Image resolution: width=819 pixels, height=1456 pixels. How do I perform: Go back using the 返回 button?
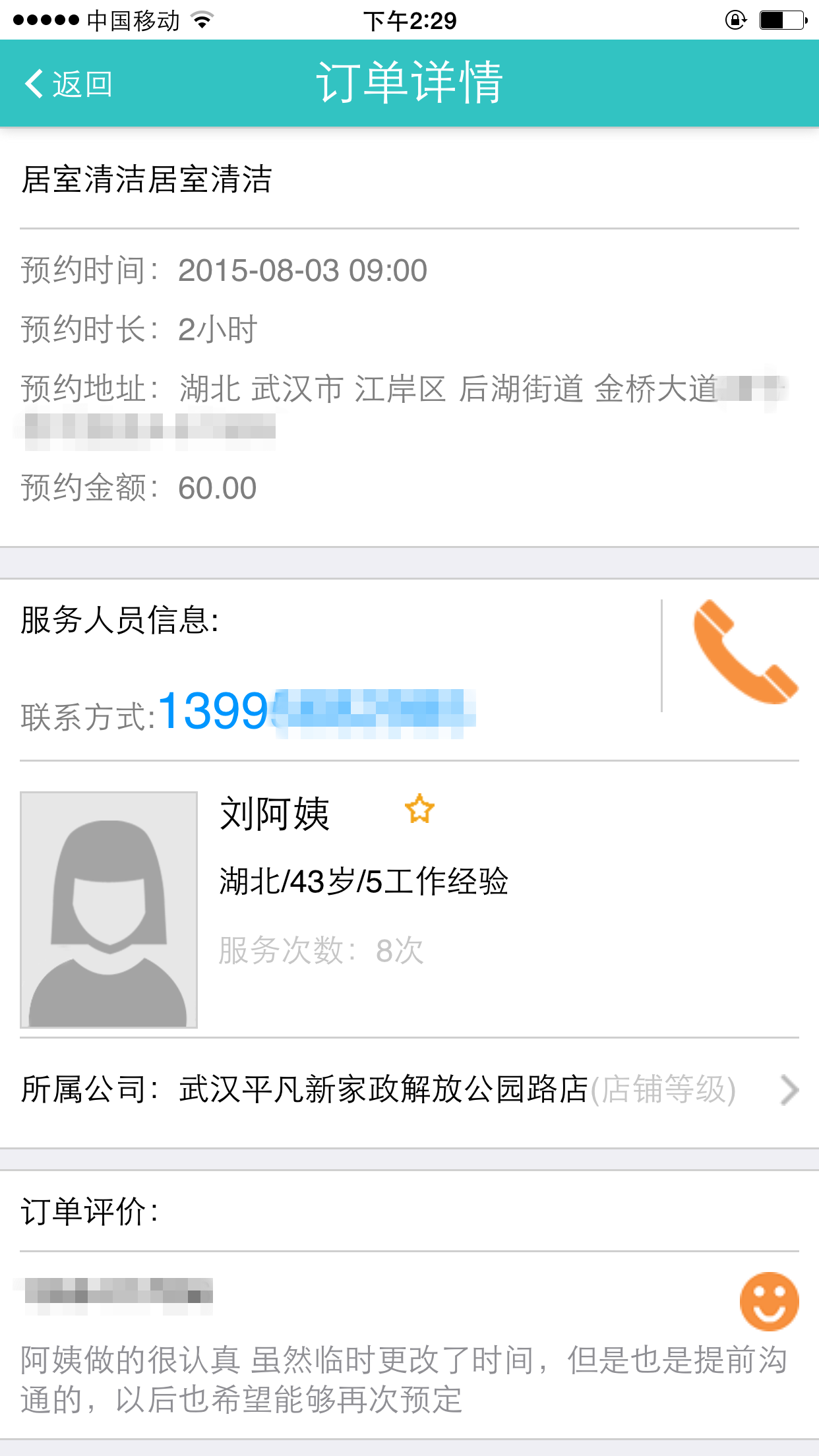[69, 84]
